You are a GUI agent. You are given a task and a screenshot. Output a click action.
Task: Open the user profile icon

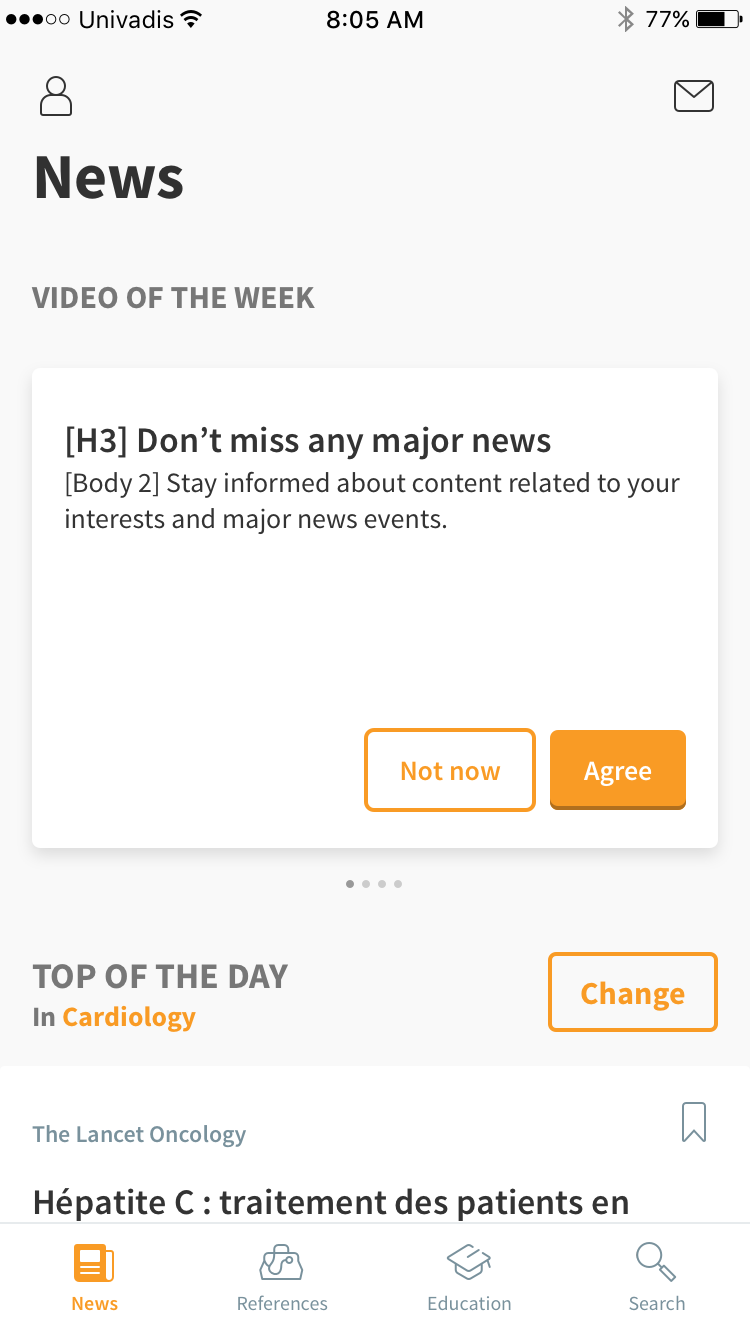(56, 96)
